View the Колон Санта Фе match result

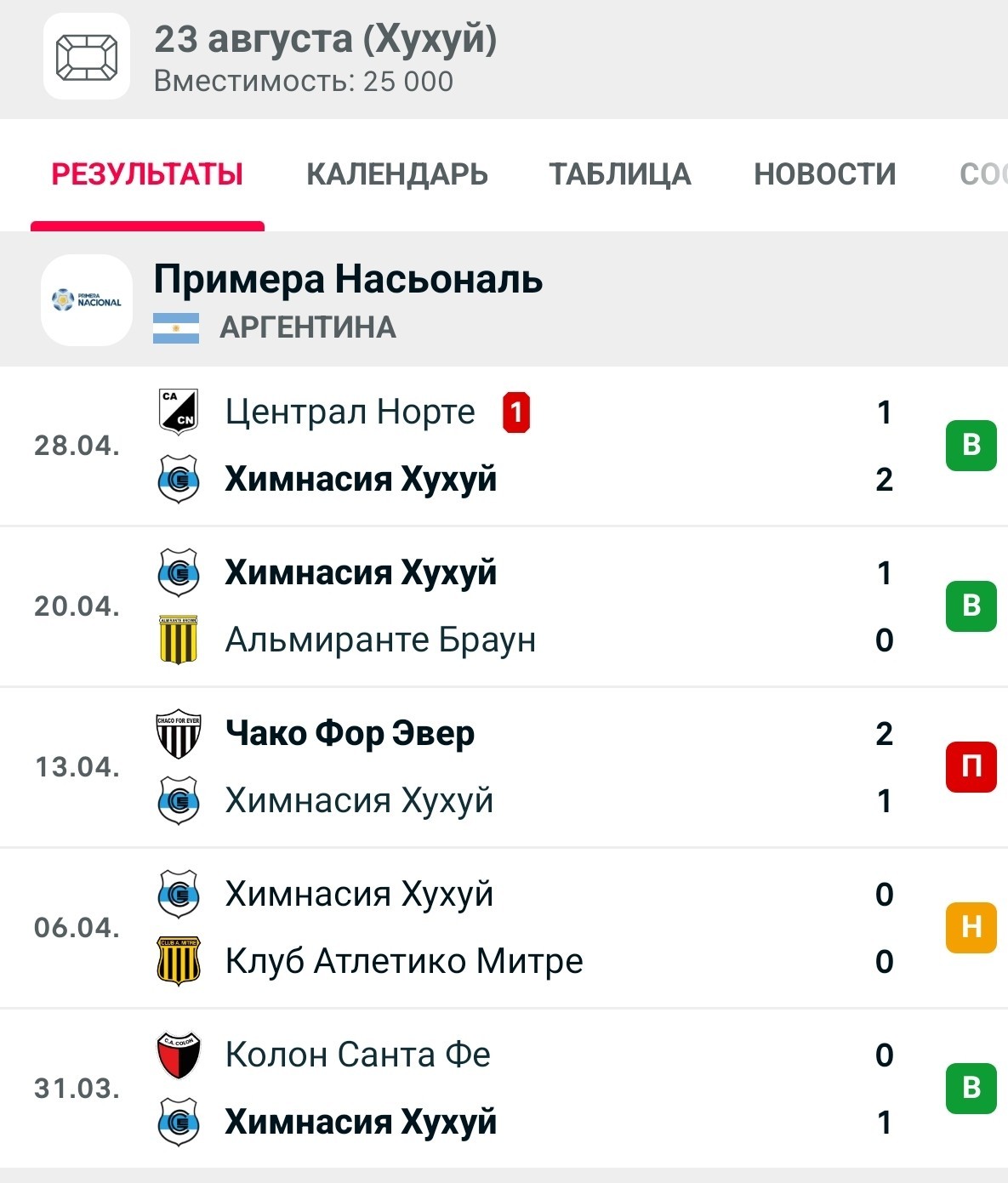tap(504, 1089)
